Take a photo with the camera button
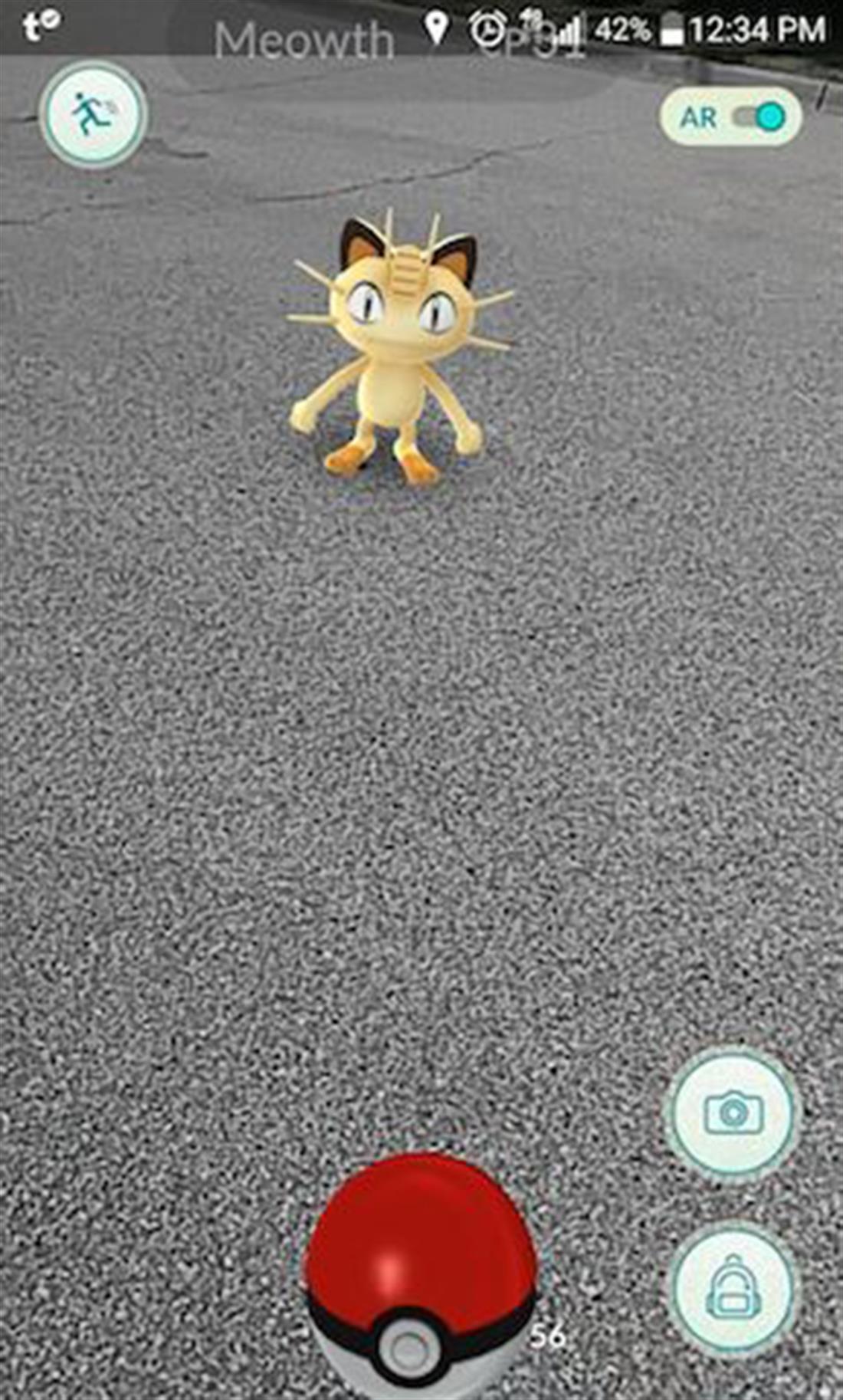 pos(733,1112)
